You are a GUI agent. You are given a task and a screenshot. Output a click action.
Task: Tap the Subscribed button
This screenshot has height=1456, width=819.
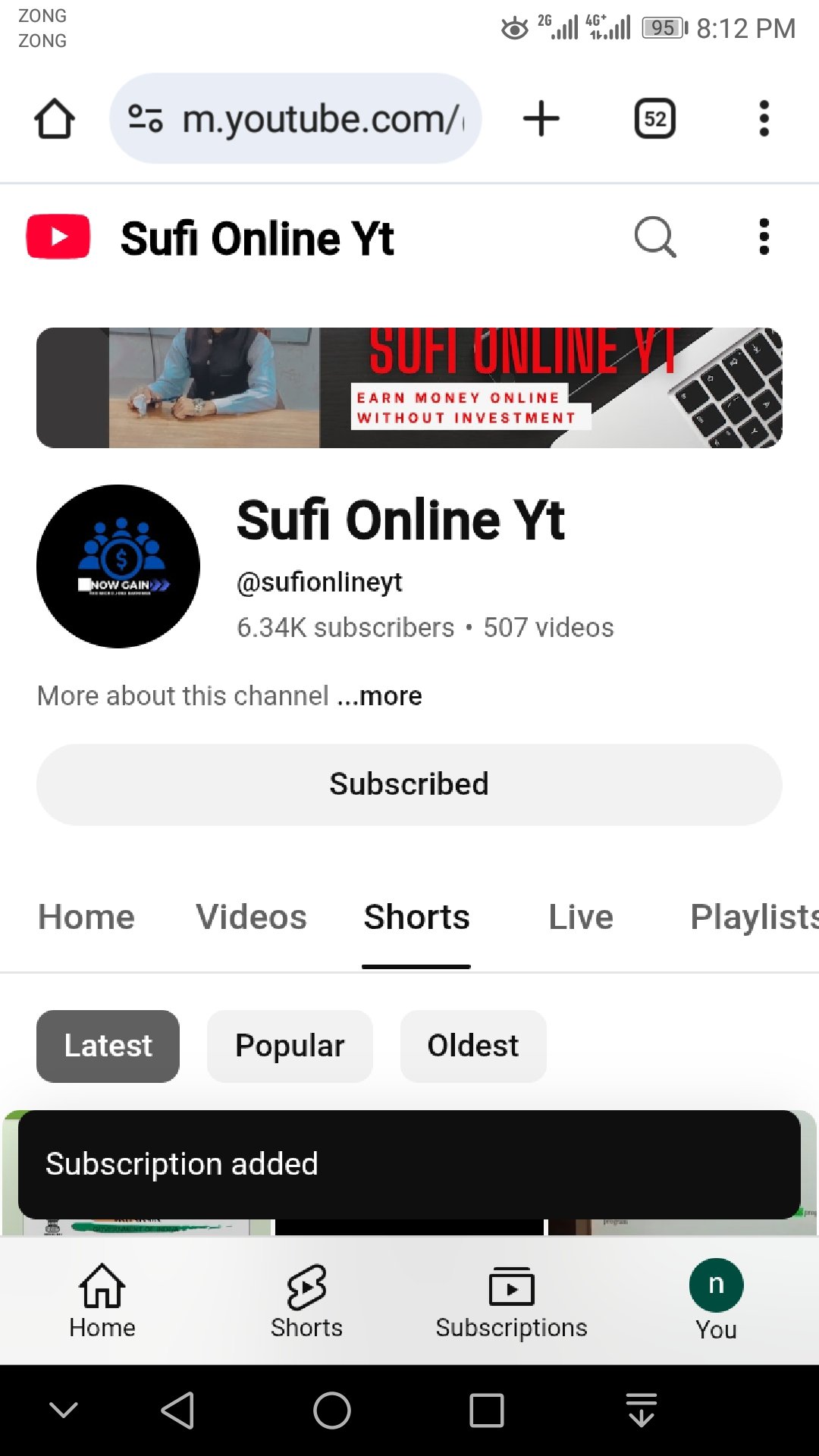click(x=409, y=784)
